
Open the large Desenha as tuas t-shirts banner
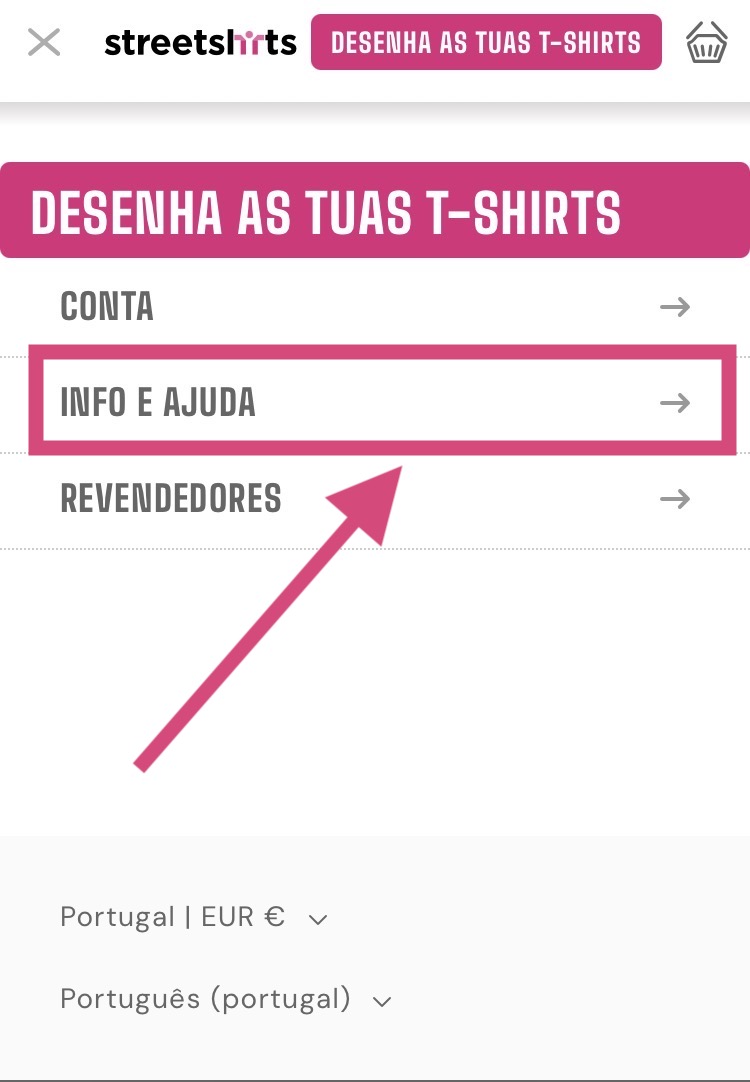pyautogui.click(x=374, y=210)
